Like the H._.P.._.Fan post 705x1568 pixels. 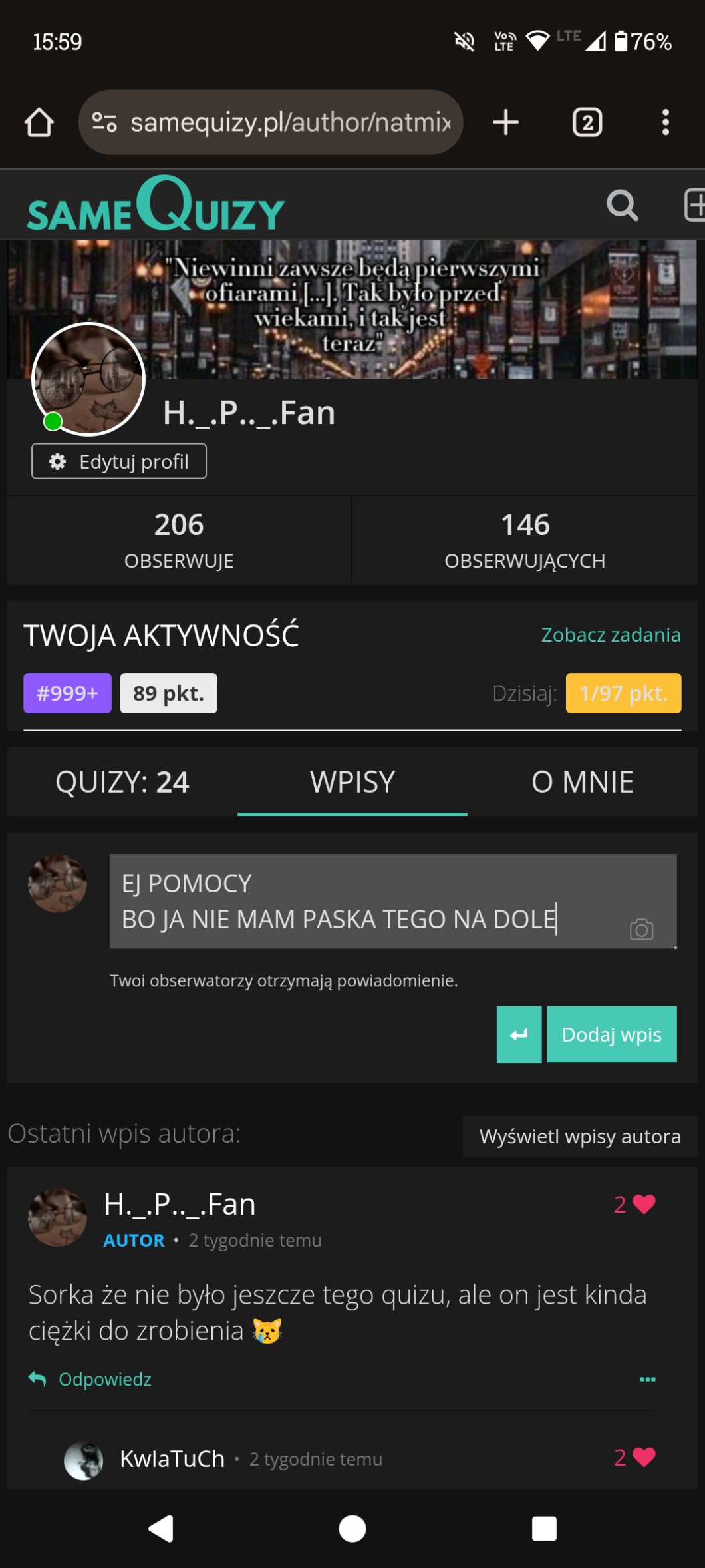click(x=644, y=1204)
